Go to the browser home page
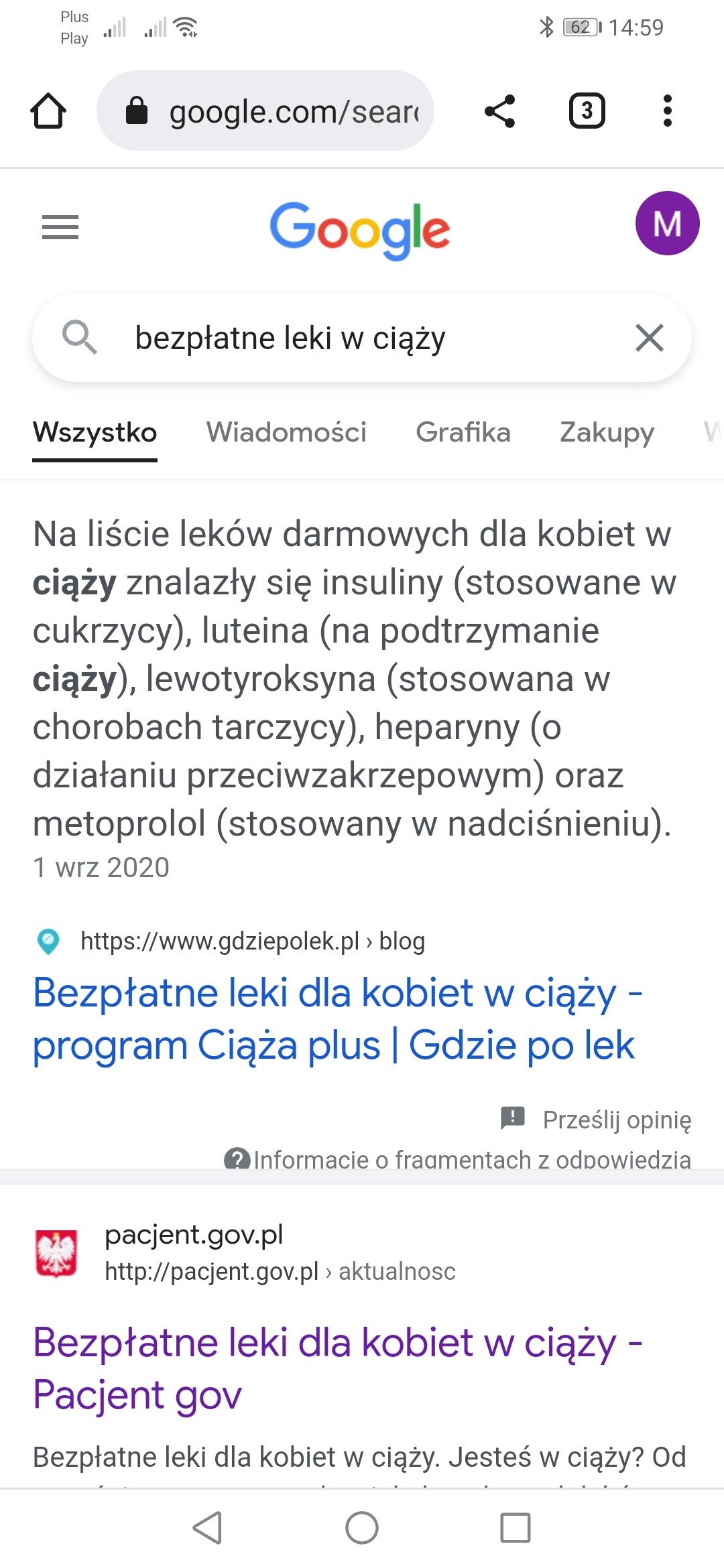Viewport: 724px width, 1568px height. point(48,111)
